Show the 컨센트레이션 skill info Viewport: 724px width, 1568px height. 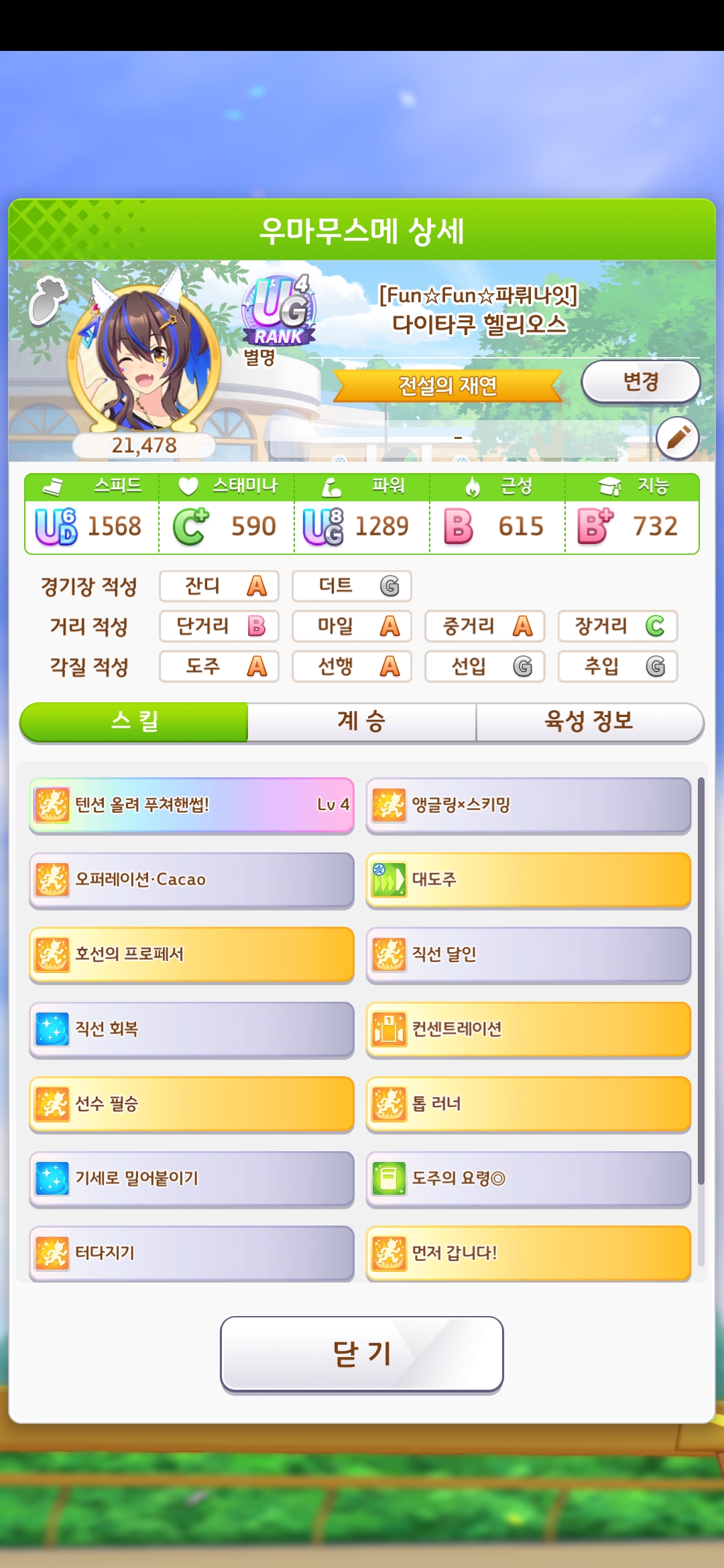528,1029
